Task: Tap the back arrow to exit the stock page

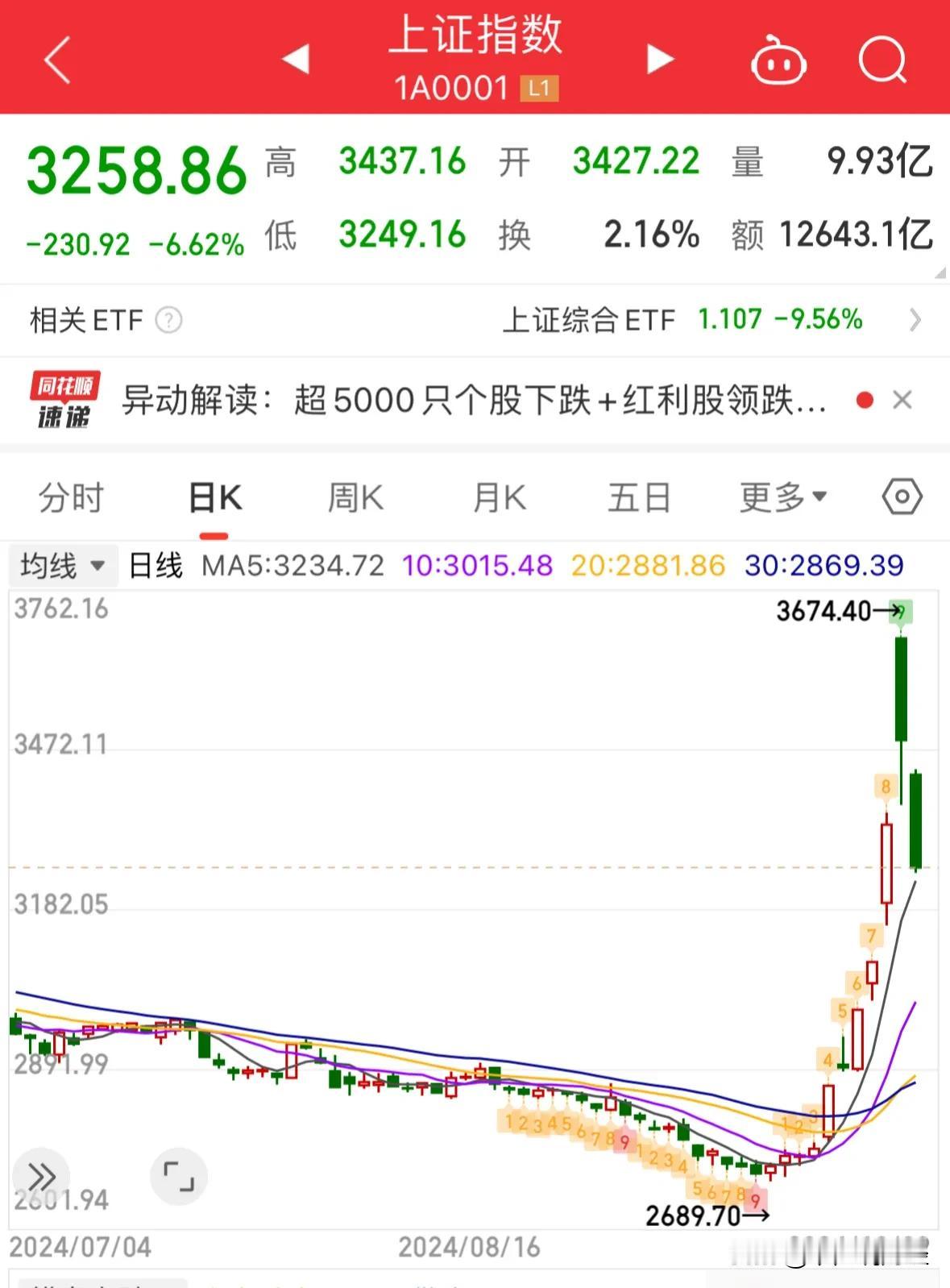Action: (56, 60)
